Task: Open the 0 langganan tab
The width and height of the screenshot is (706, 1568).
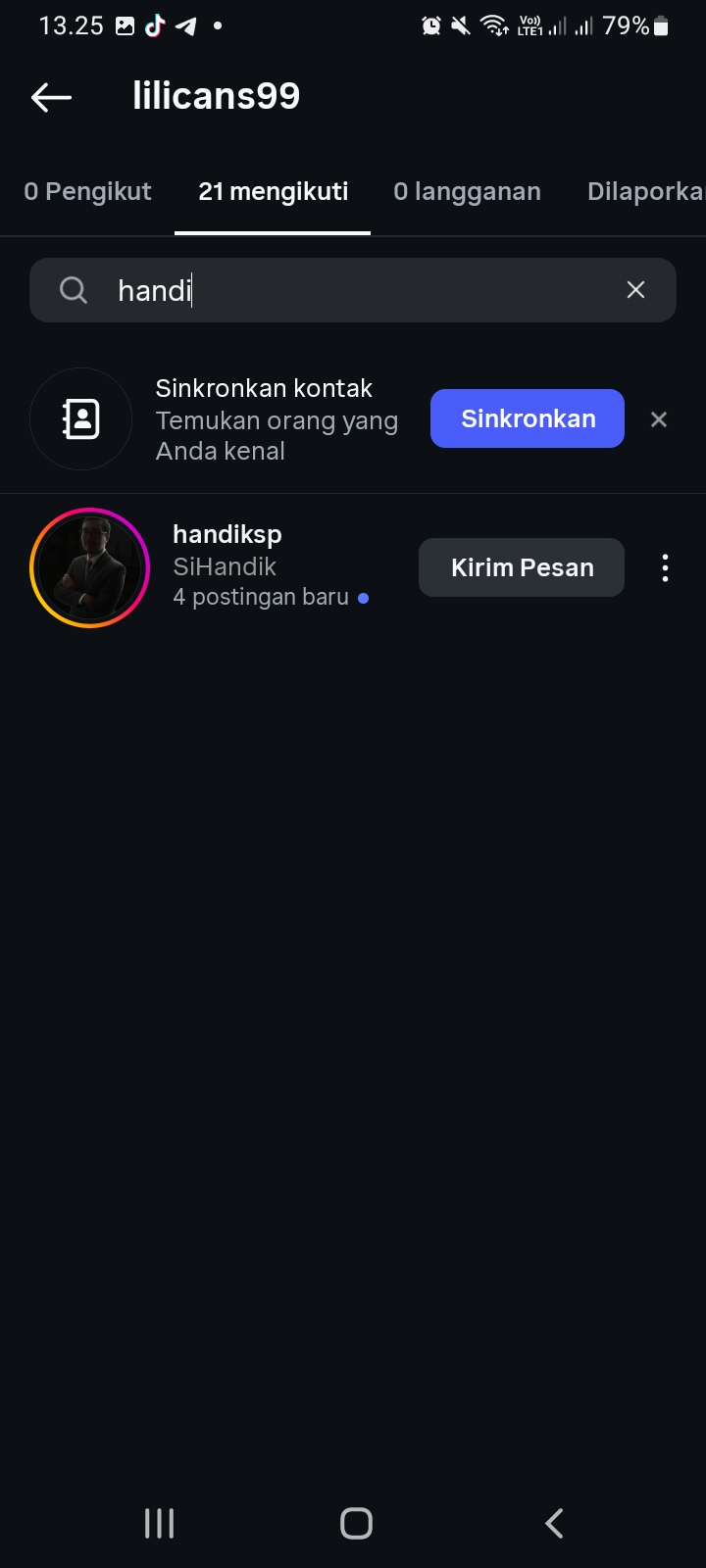Action: tap(467, 191)
